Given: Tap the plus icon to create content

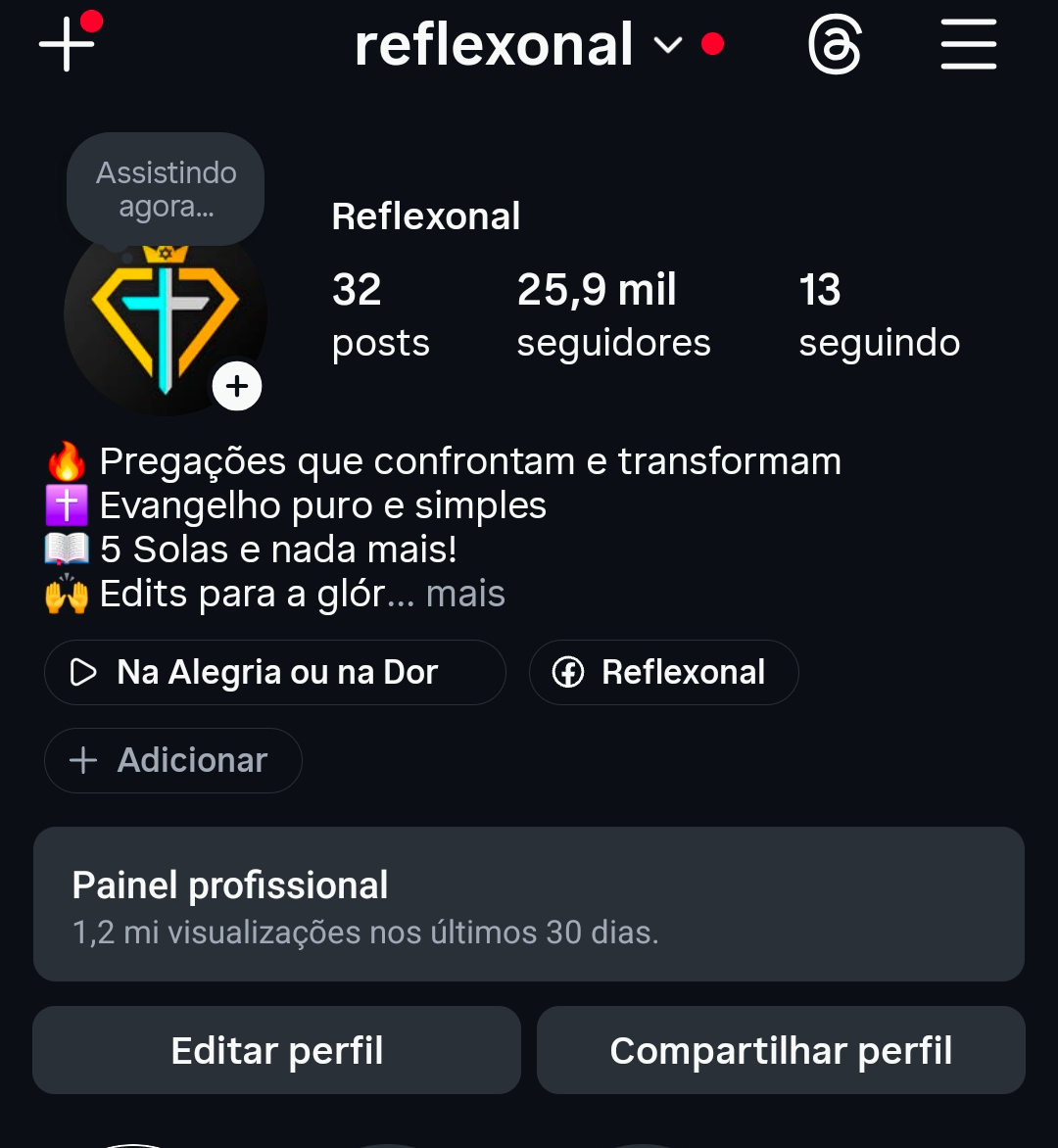Looking at the screenshot, I should click(67, 45).
